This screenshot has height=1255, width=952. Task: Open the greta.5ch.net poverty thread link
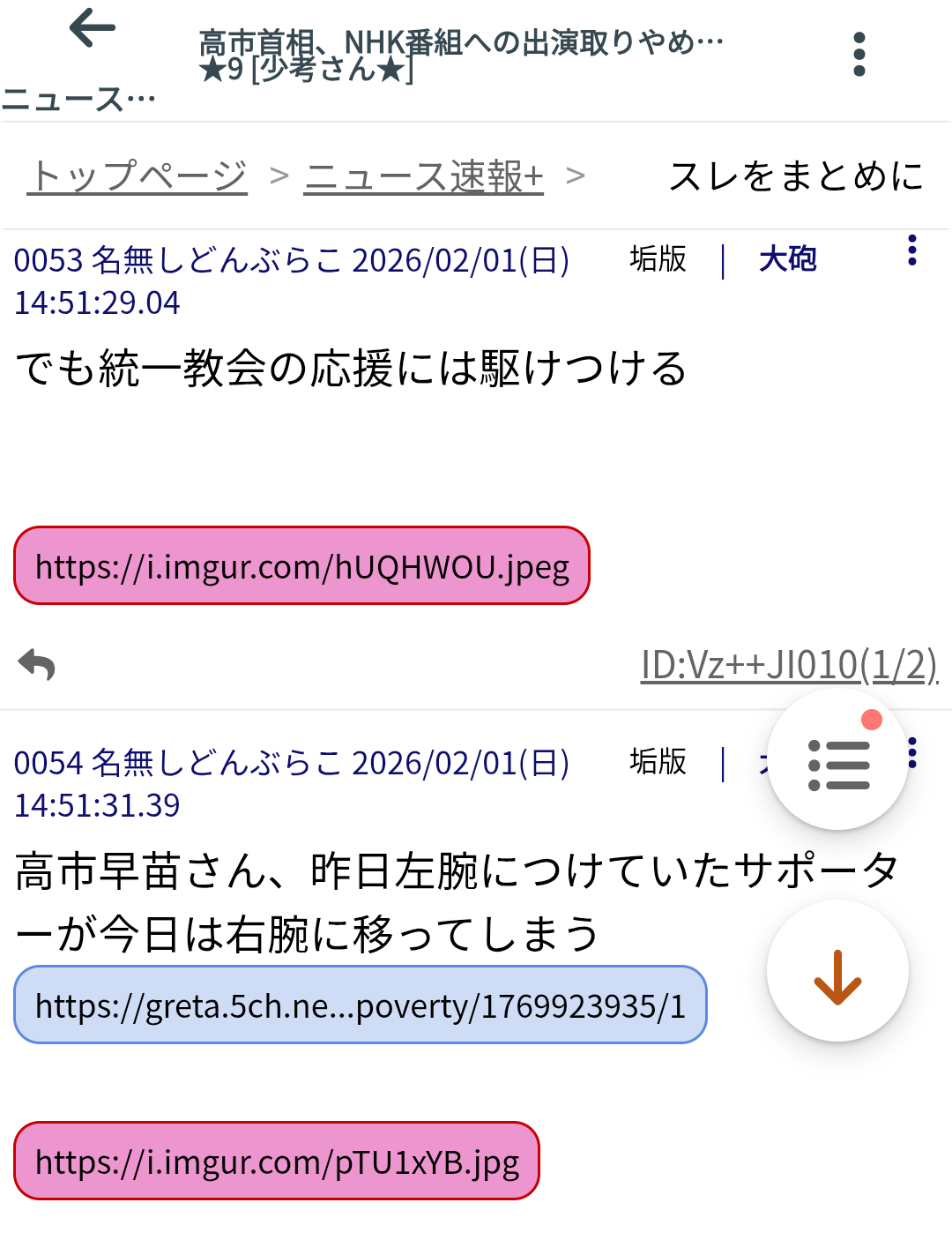coord(360,1005)
